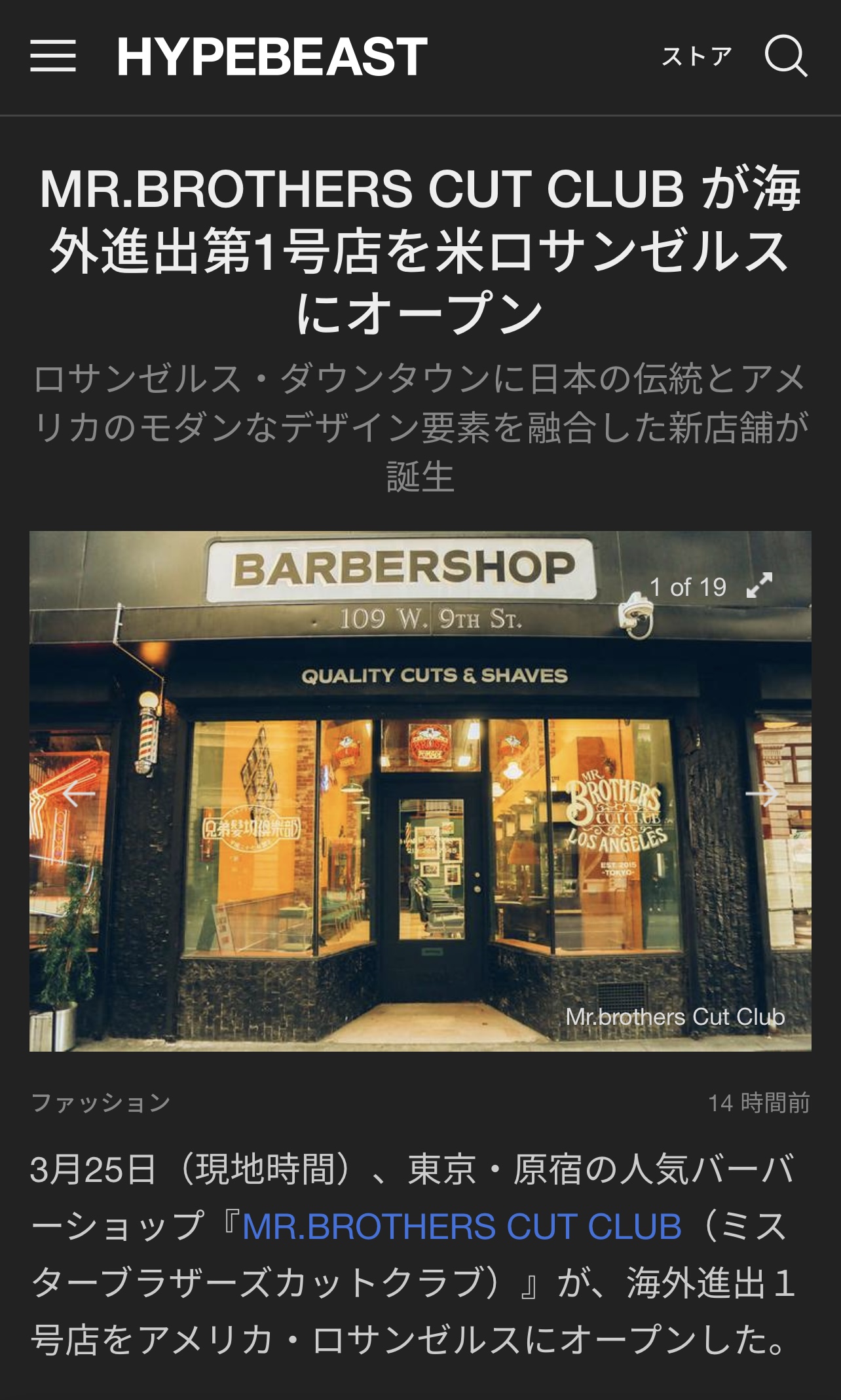Open the ファッション category
Screen dimensions: 841x1400
point(101,1102)
